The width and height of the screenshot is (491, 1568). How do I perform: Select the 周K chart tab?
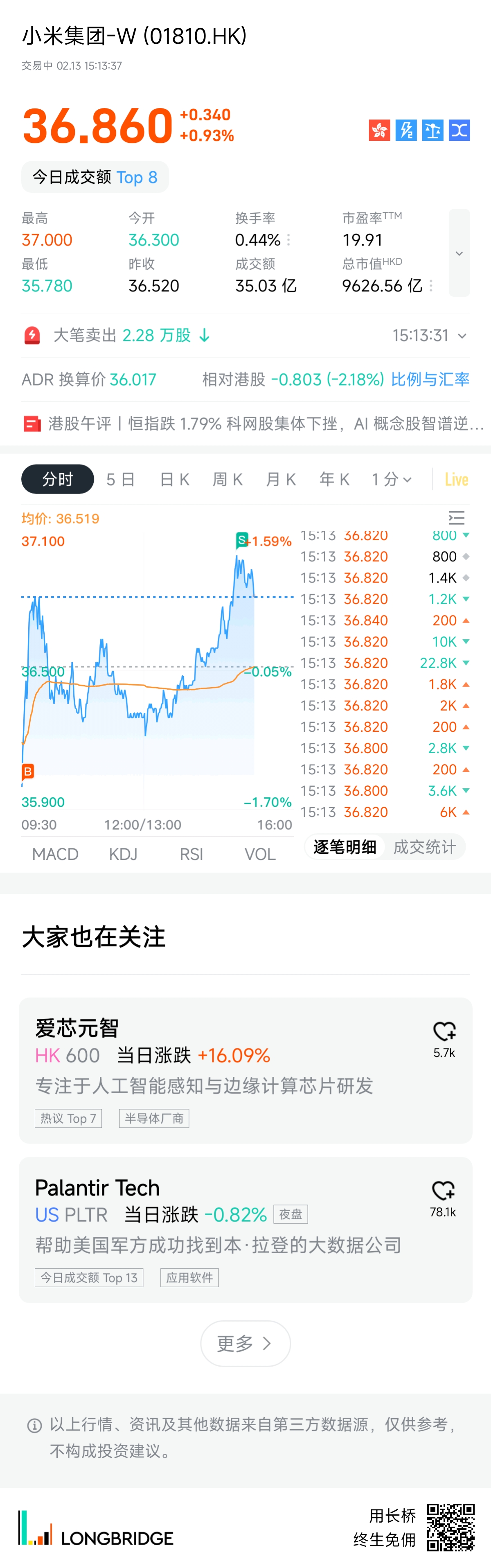click(227, 480)
